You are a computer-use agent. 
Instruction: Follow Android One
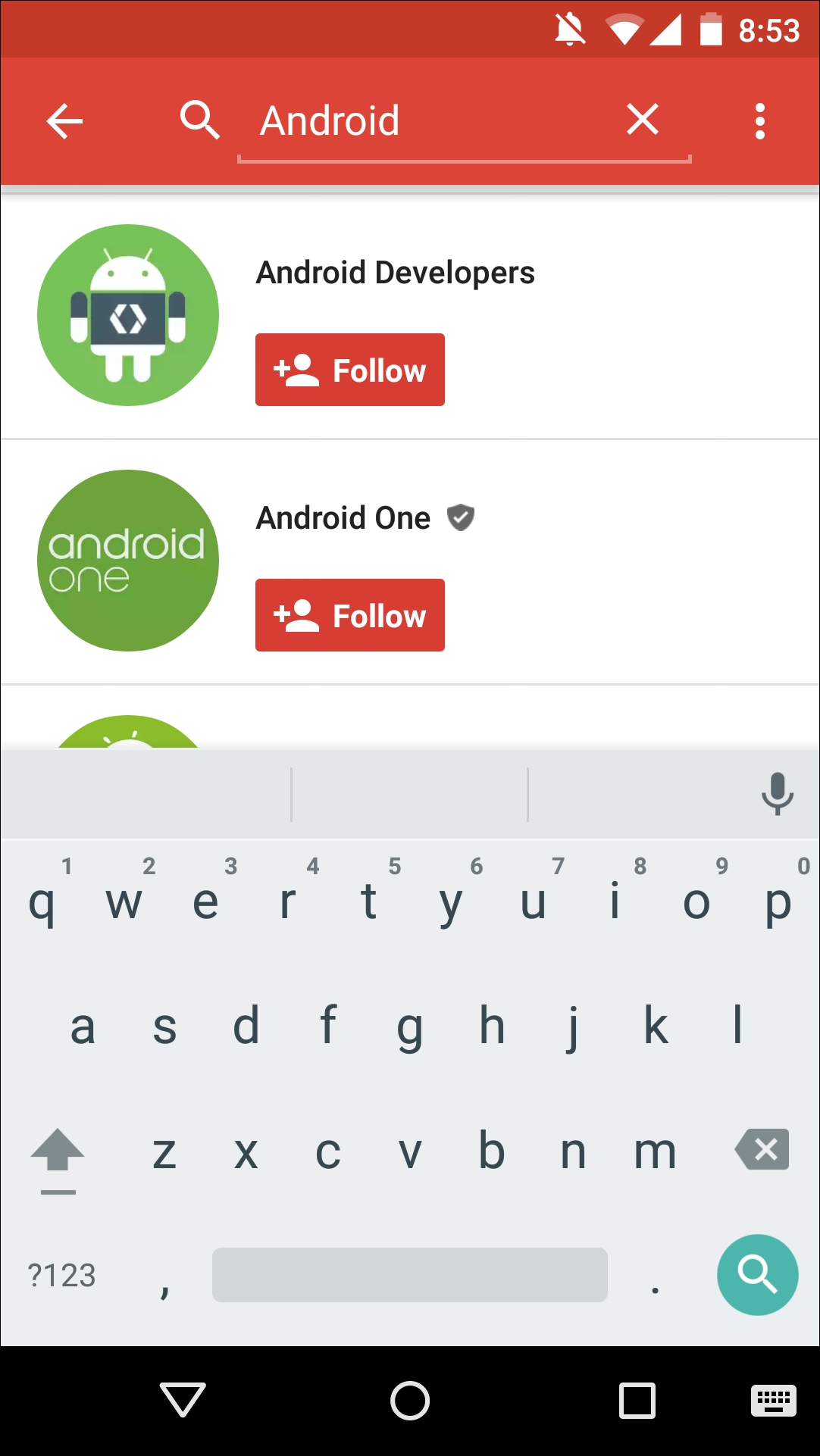[x=349, y=615]
